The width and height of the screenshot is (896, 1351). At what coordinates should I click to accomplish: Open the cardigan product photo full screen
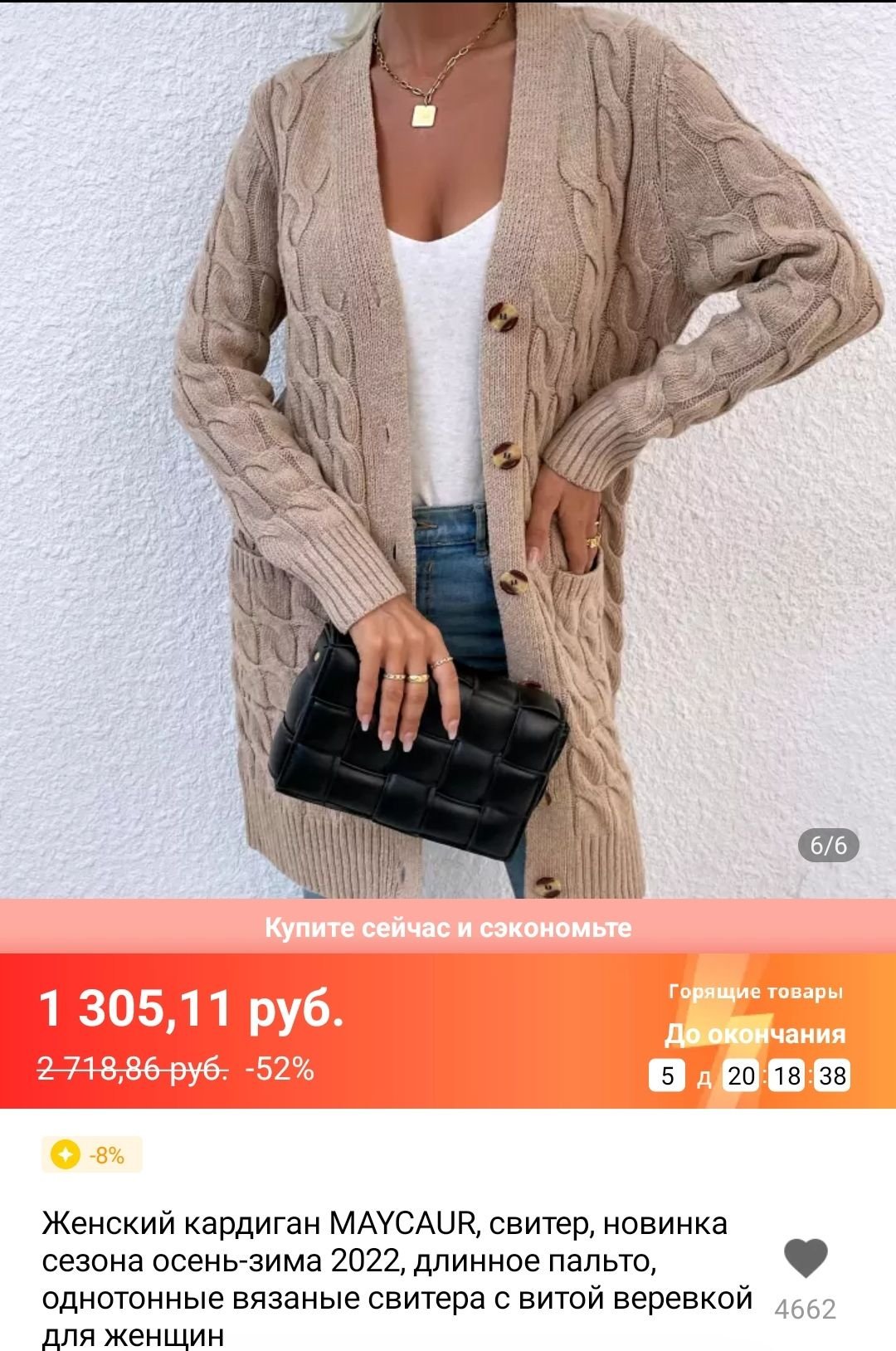coord(448,448)
